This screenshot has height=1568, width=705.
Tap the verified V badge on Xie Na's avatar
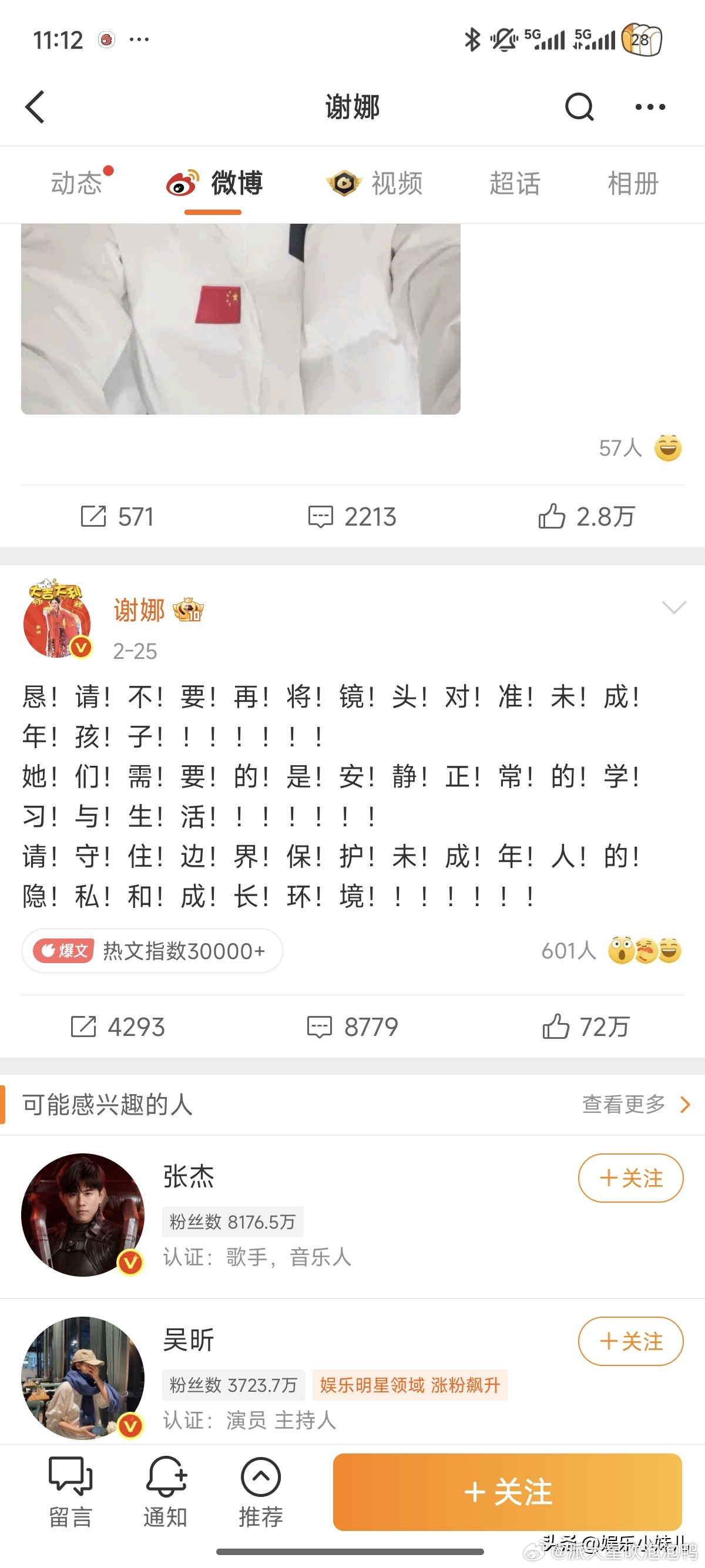[x=80, y=645]
